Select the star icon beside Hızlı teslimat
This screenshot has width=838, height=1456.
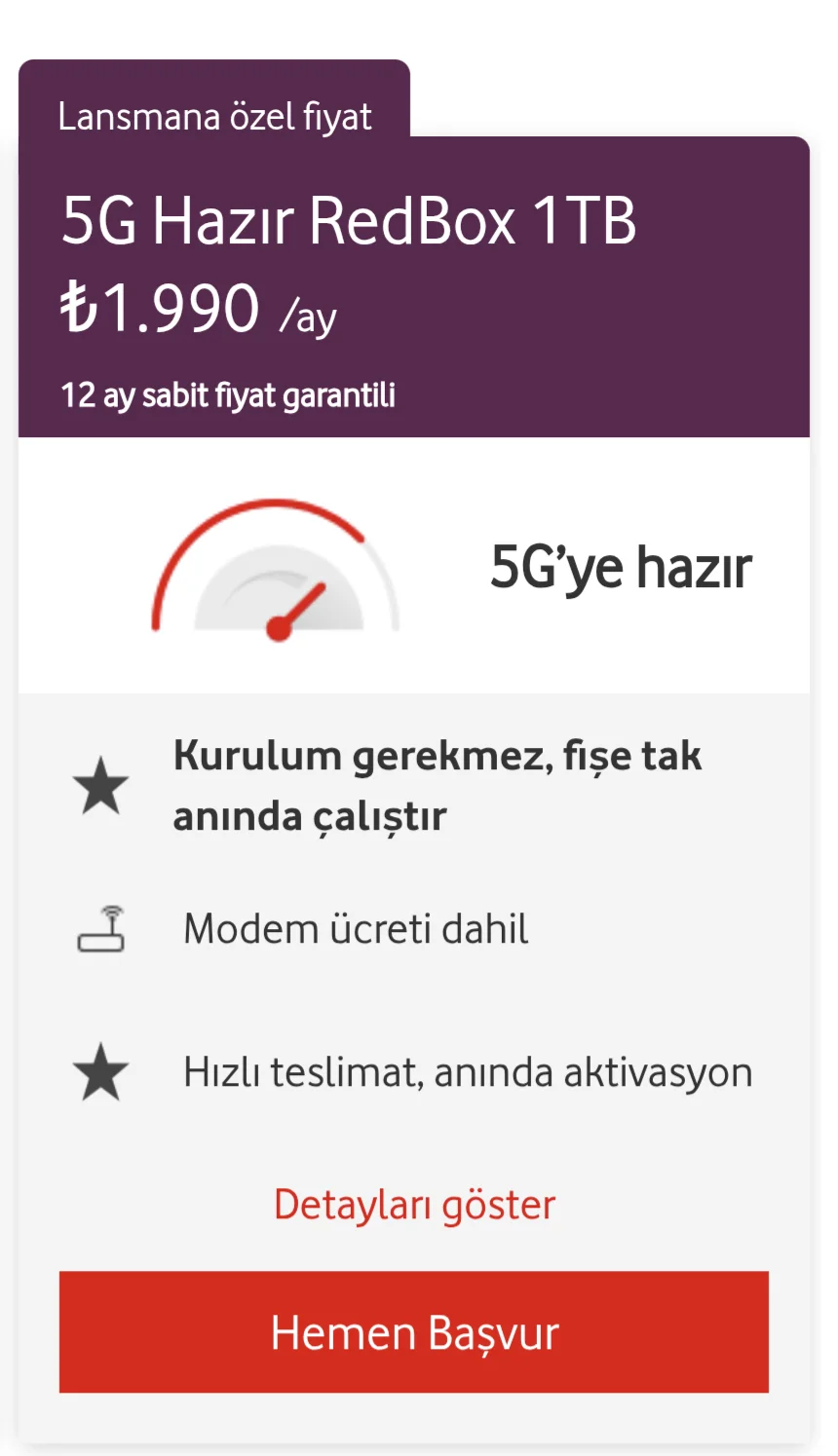coord(101,1069)
